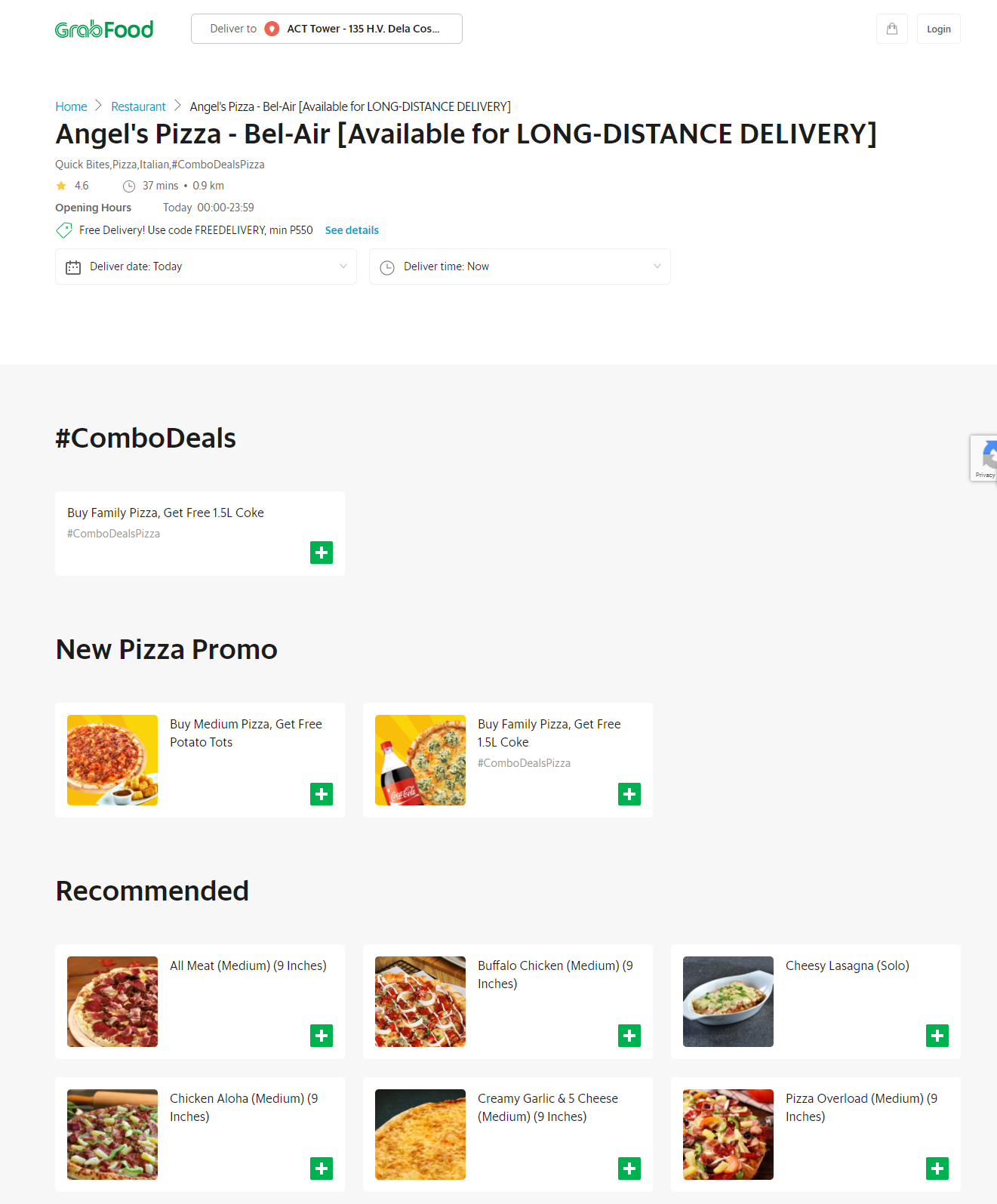View the Buy Family Pizza promo image
This screenshot has width=997, height=1204.
click(420, 759)
